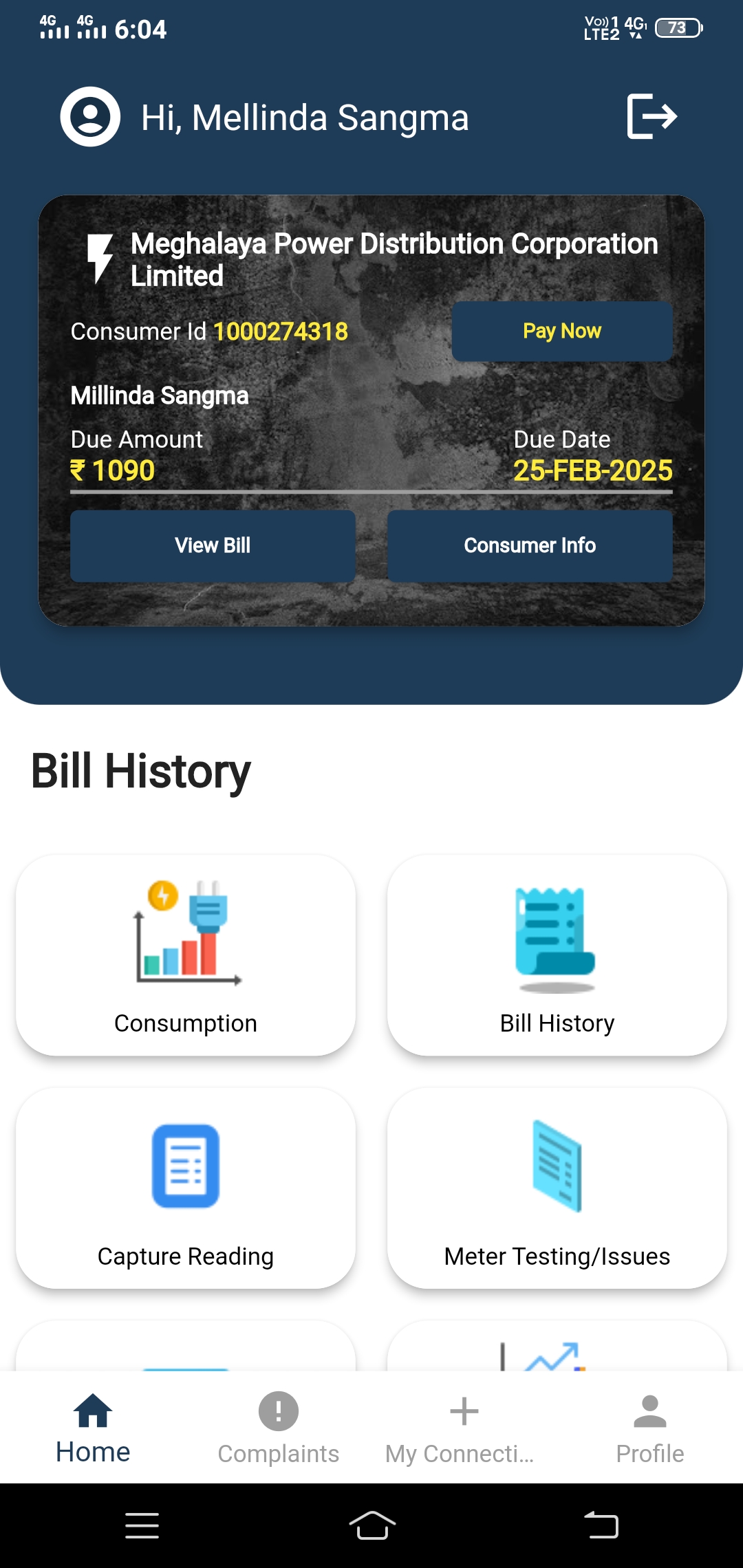Tap the system back button

[x=601, y=1525]
